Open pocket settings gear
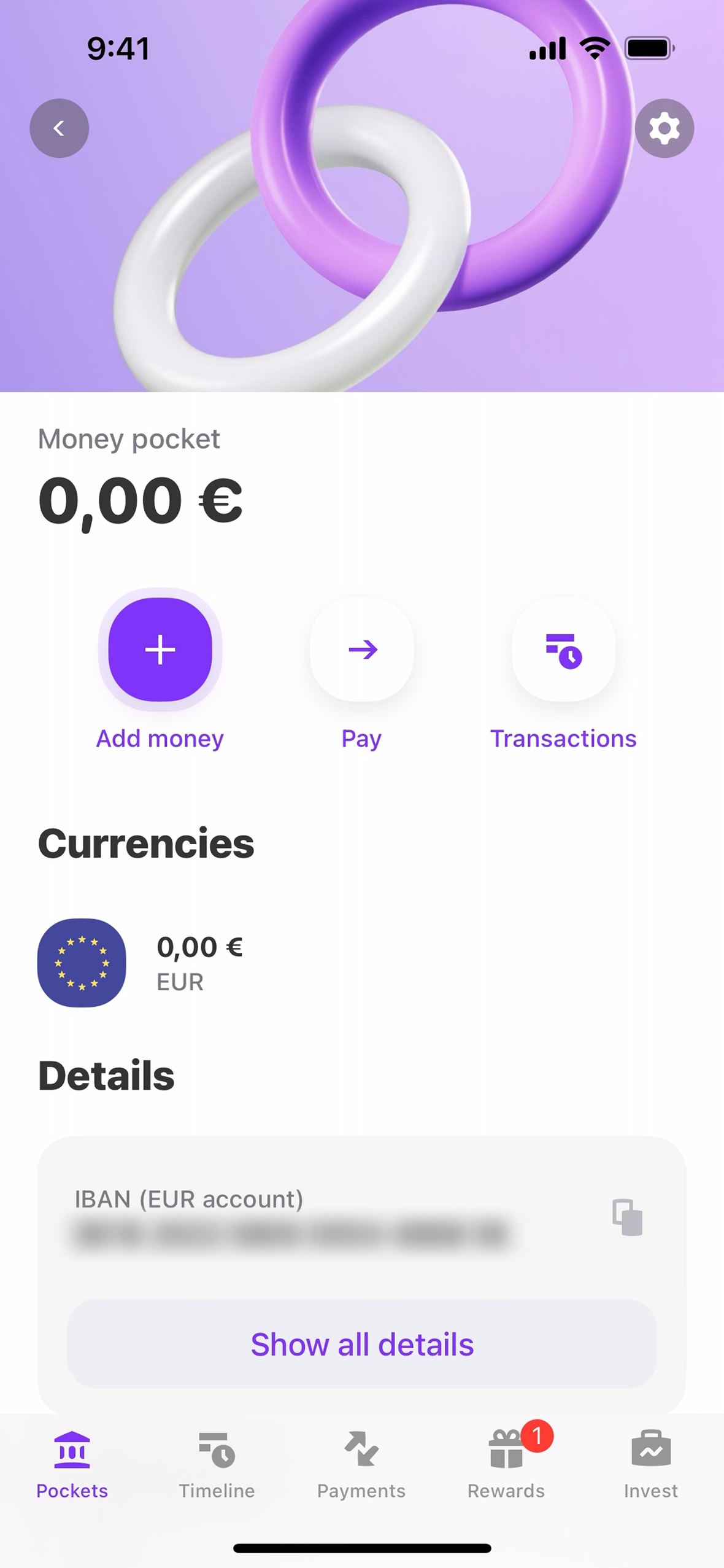This screenshot has height=1568, width=724. [664, 128]
